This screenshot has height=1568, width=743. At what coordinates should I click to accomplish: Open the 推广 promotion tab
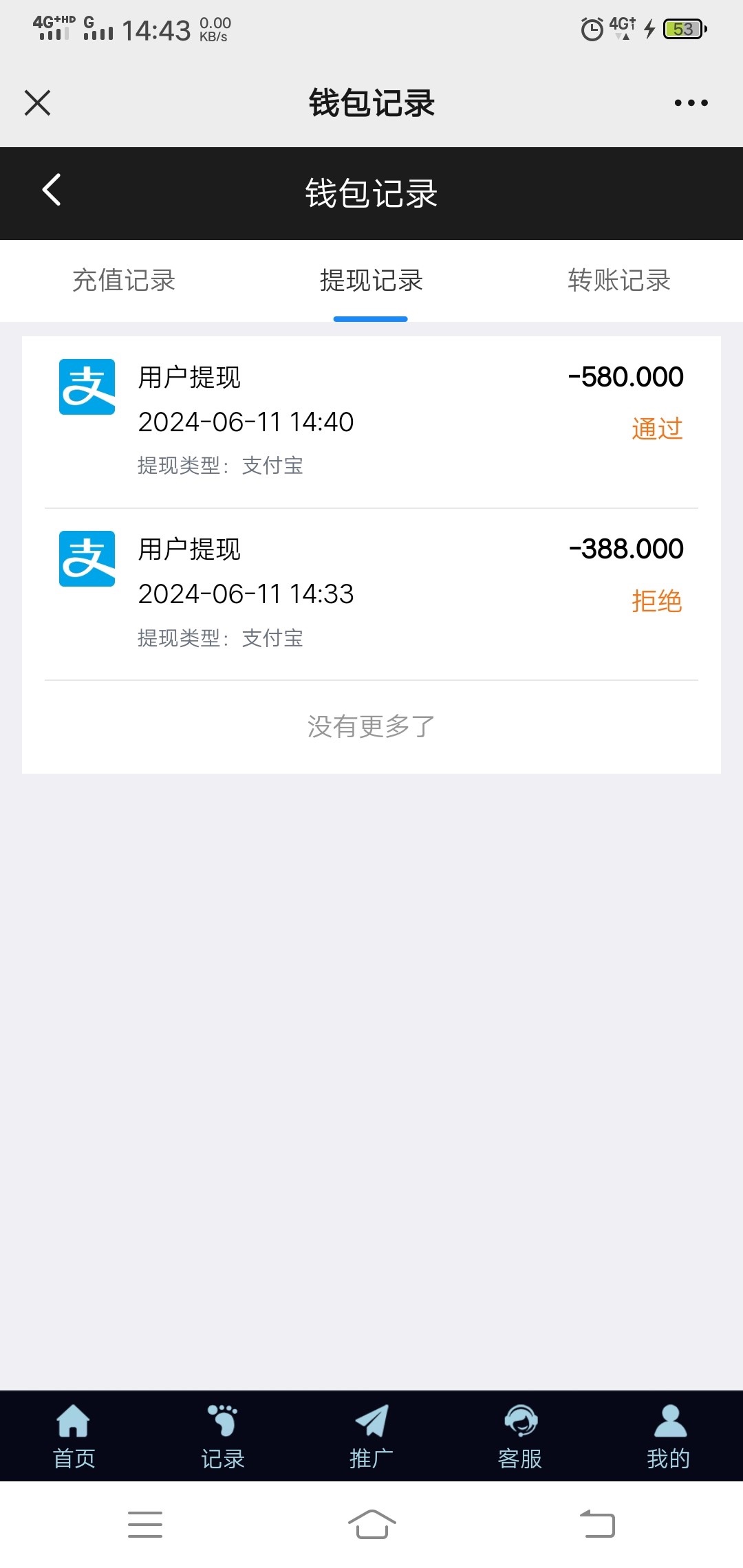371,1436
